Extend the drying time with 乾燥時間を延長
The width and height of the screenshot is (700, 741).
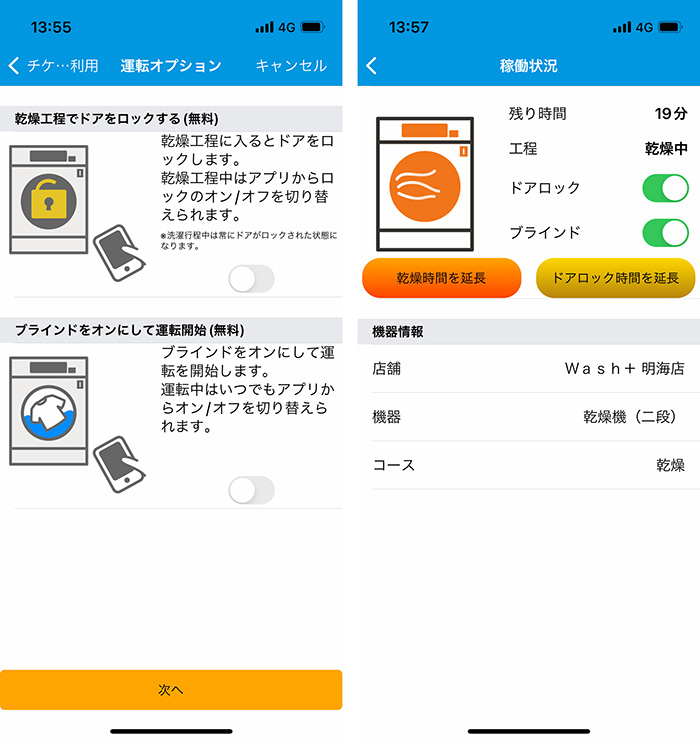click(x=441, y=278)
